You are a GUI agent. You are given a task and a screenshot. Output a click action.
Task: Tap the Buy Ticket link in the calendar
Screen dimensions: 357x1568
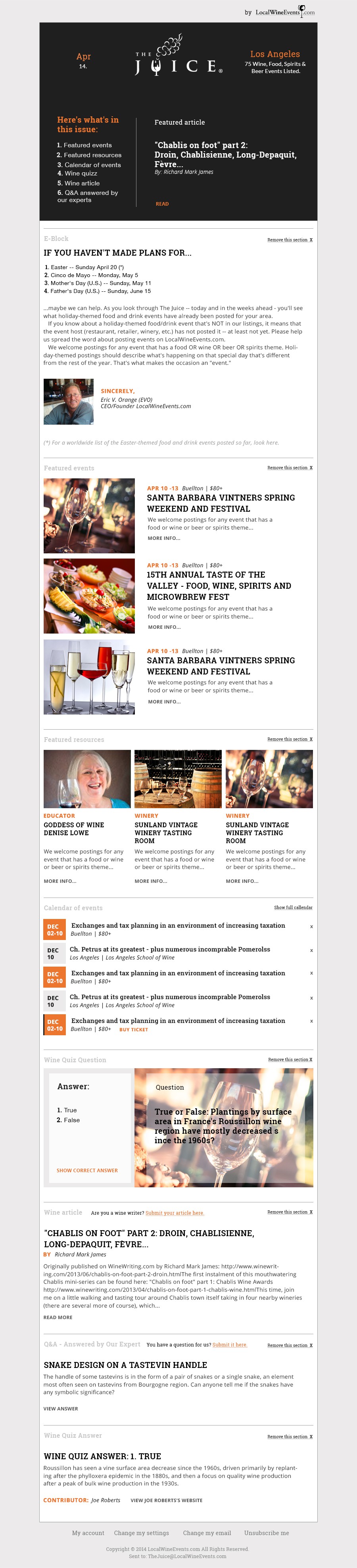[x=133, y=1029]
